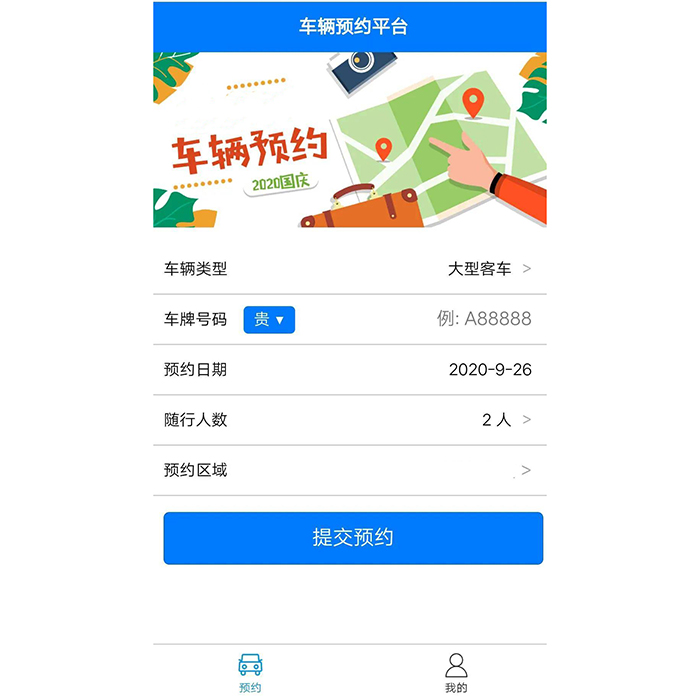
Task: Expand the 贵 province prefix dropdown
Action: click(x=269, y=320)
